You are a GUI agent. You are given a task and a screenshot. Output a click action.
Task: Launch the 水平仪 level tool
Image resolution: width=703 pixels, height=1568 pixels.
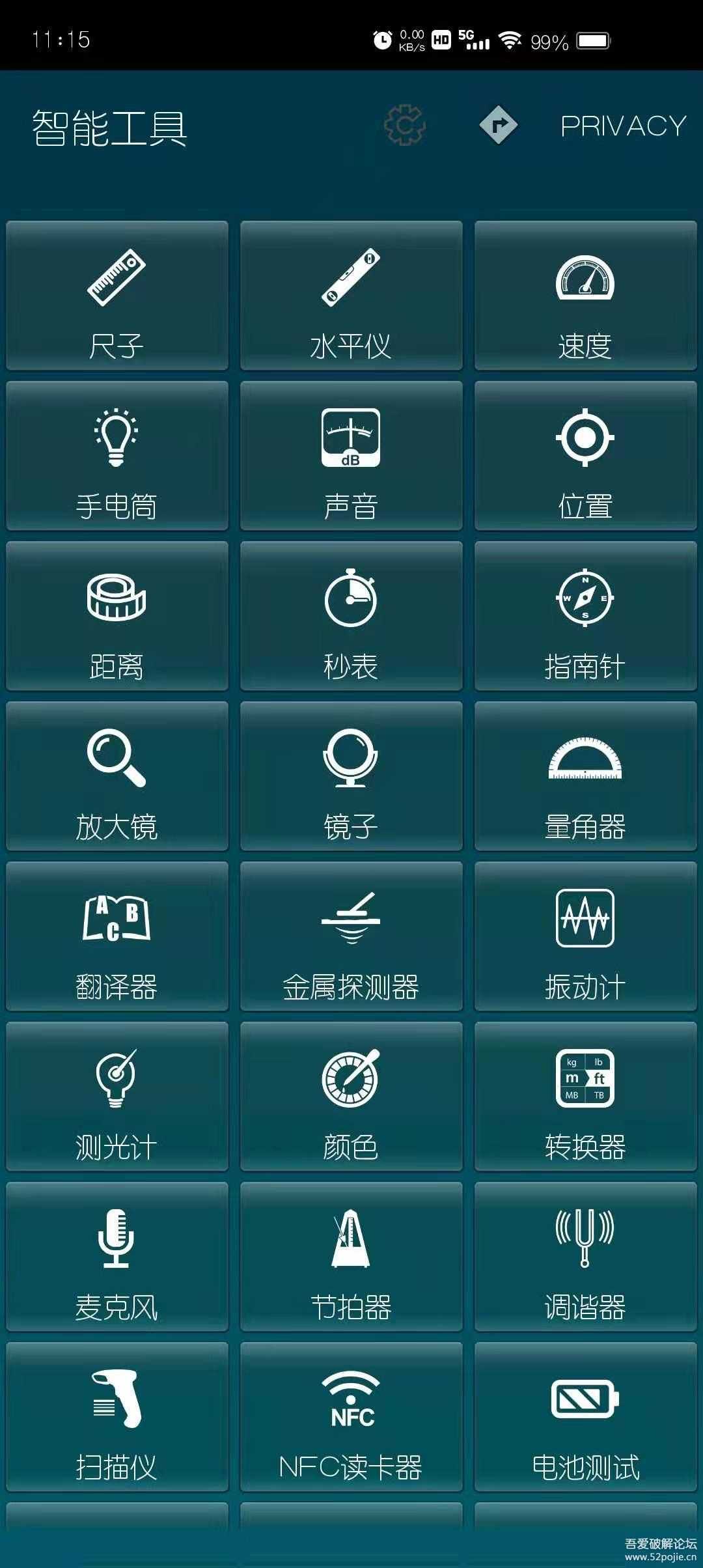tap(351, 296)
